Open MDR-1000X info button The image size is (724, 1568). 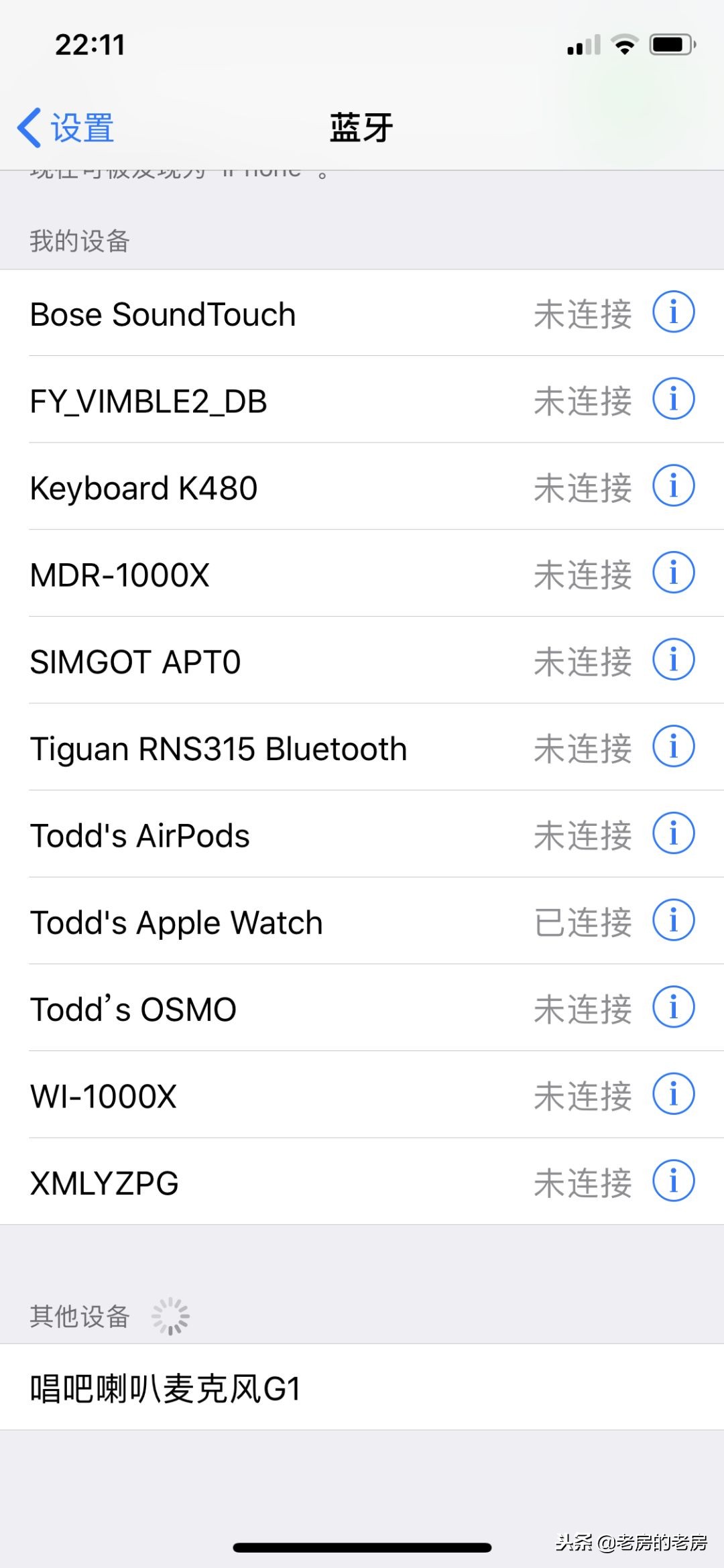(x=674, y=572)
